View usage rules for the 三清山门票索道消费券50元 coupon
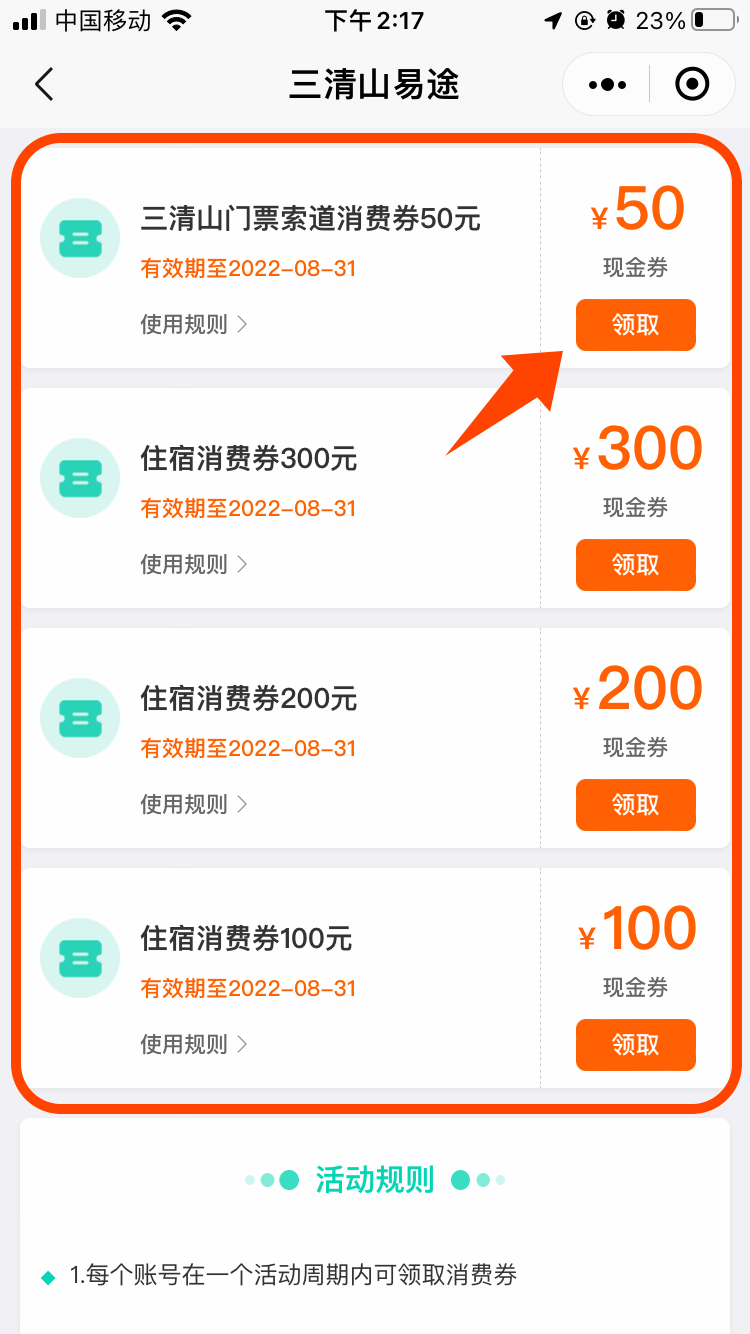Screen dimensions: 750x1334 click(x=193, y=325)
